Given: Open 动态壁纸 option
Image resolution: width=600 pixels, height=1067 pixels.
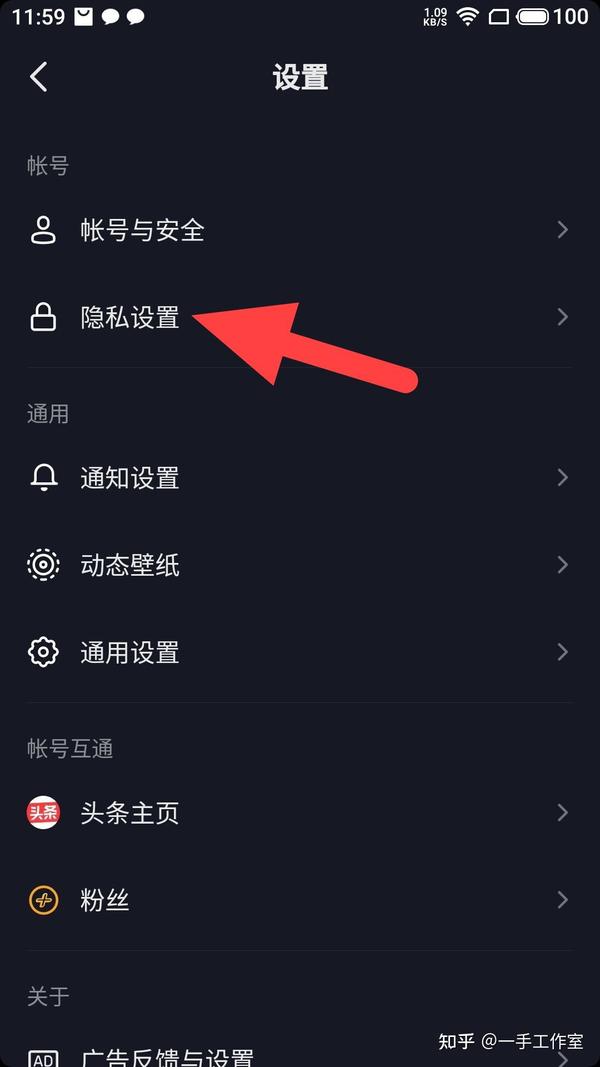Looking at the screenshot, I should (300, 565).
